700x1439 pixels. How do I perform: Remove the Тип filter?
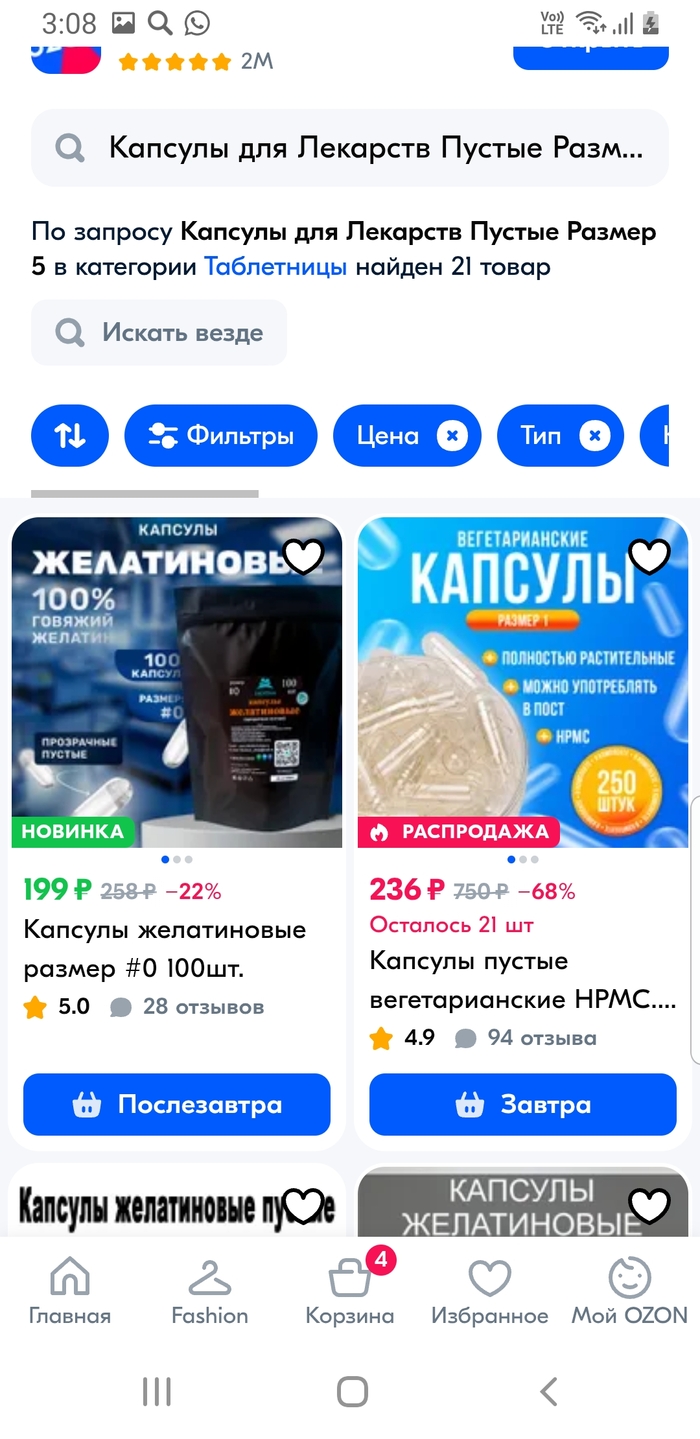(594, 436)
